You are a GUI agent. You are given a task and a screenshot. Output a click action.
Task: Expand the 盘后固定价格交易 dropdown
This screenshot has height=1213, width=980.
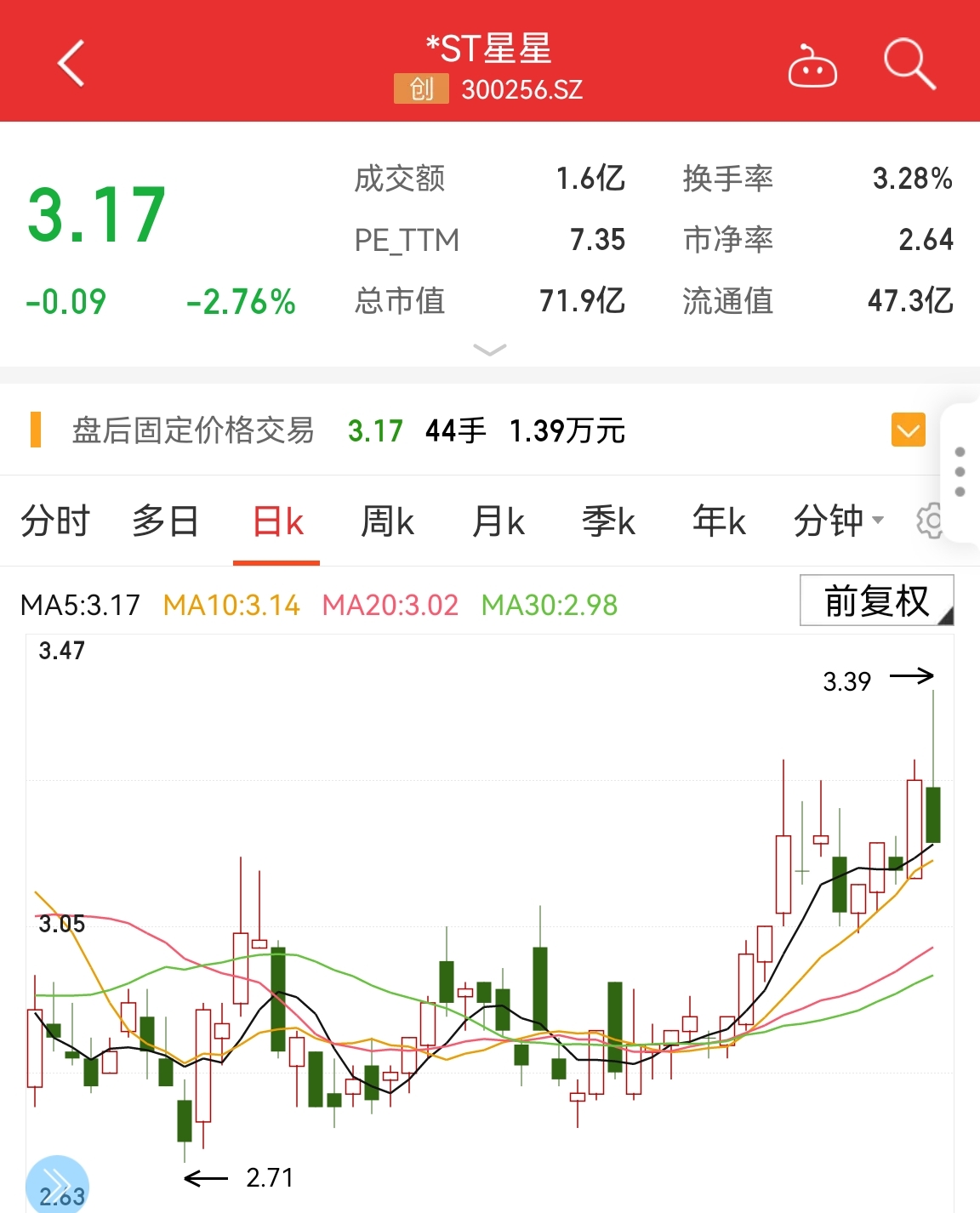tap(908, 430)
